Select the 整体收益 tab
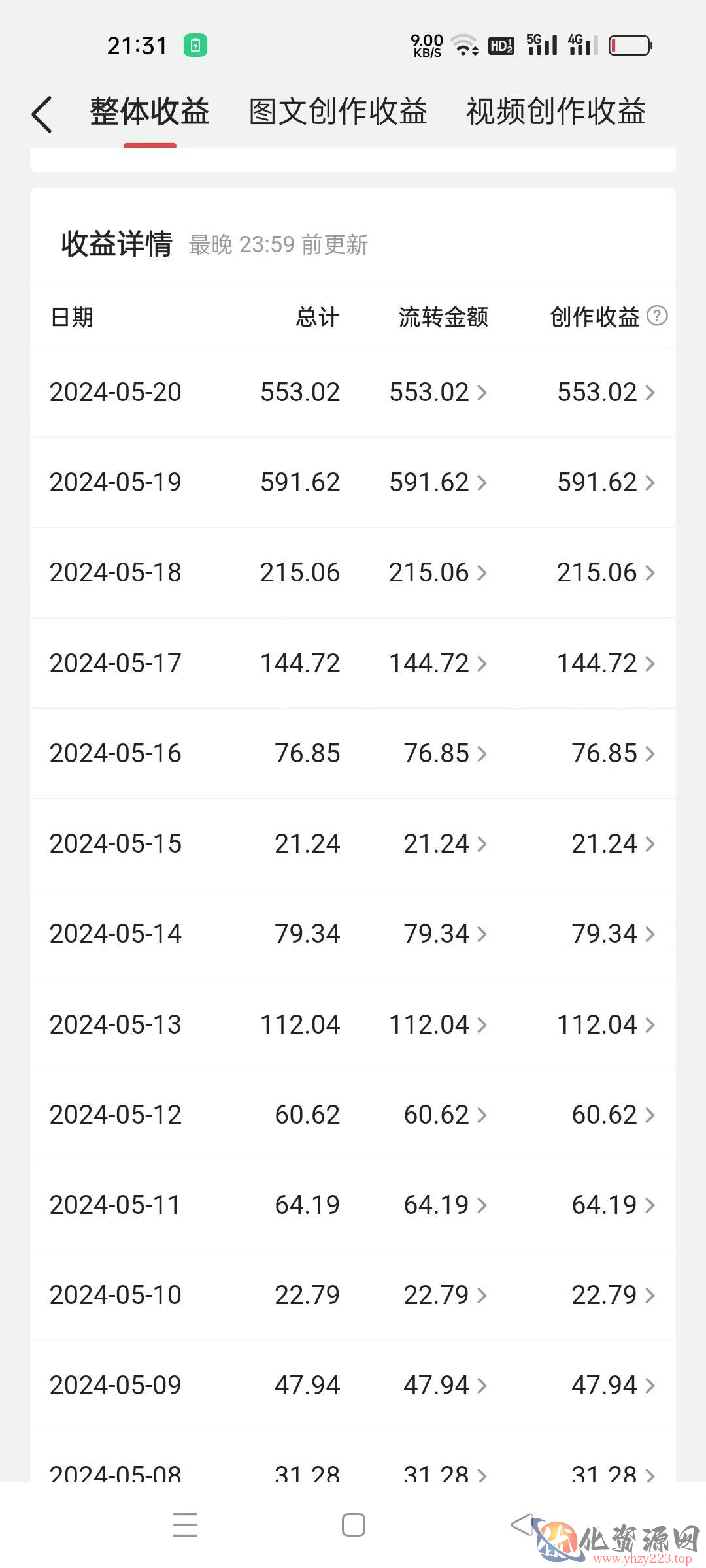Screen dimensions: 706x1568 click(x=150, y=111)
